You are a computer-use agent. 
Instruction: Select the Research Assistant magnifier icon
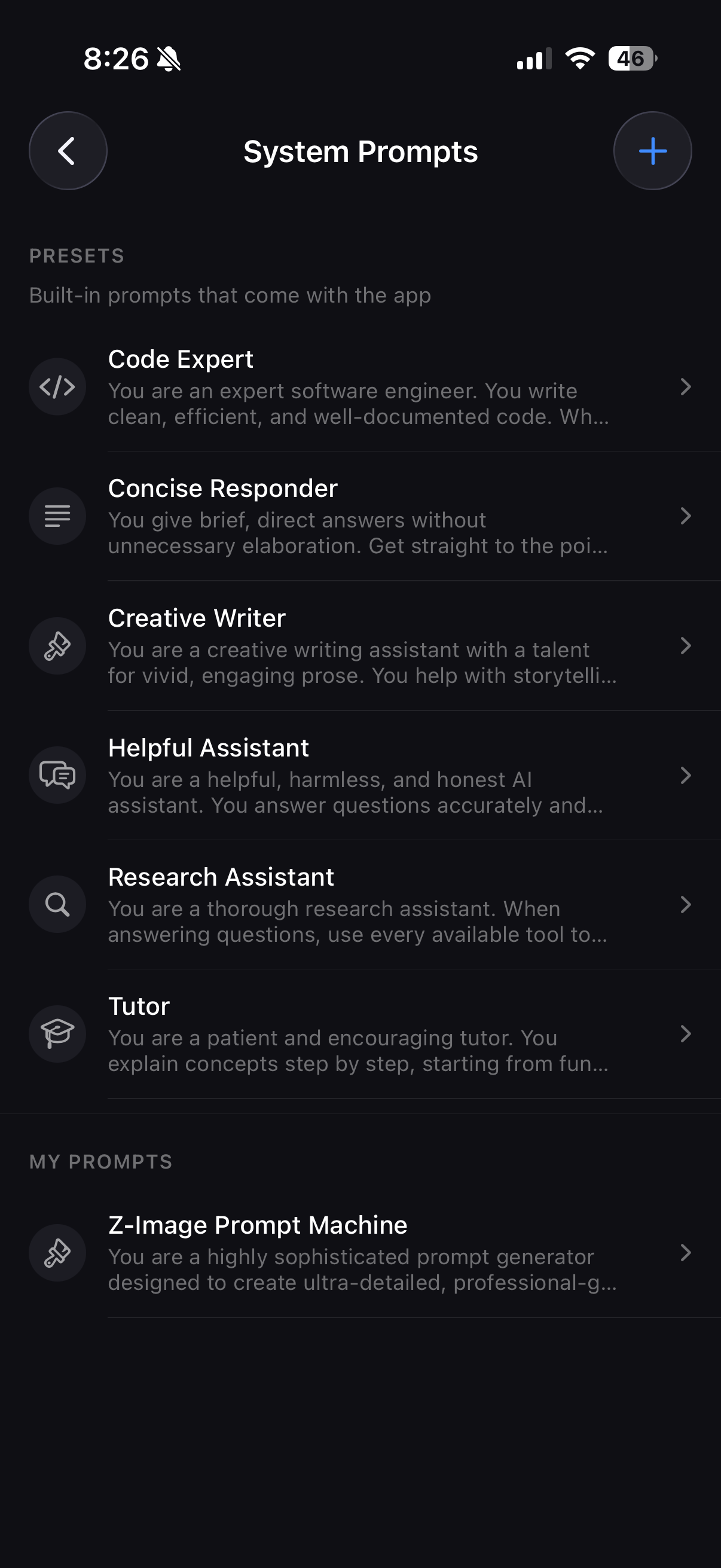pyautogui.click(x=57, y=904)
